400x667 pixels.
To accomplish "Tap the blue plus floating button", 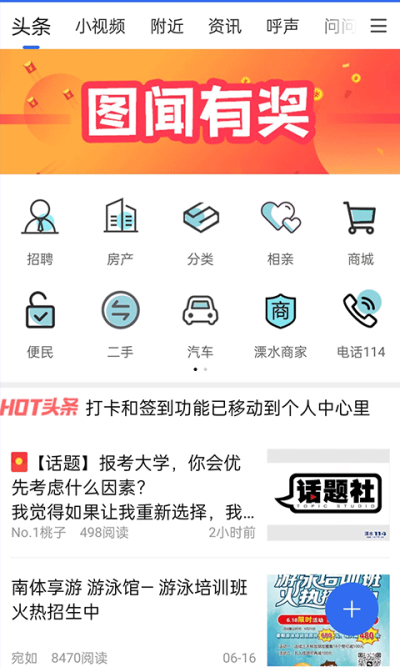I will click(x=352, y=609).
